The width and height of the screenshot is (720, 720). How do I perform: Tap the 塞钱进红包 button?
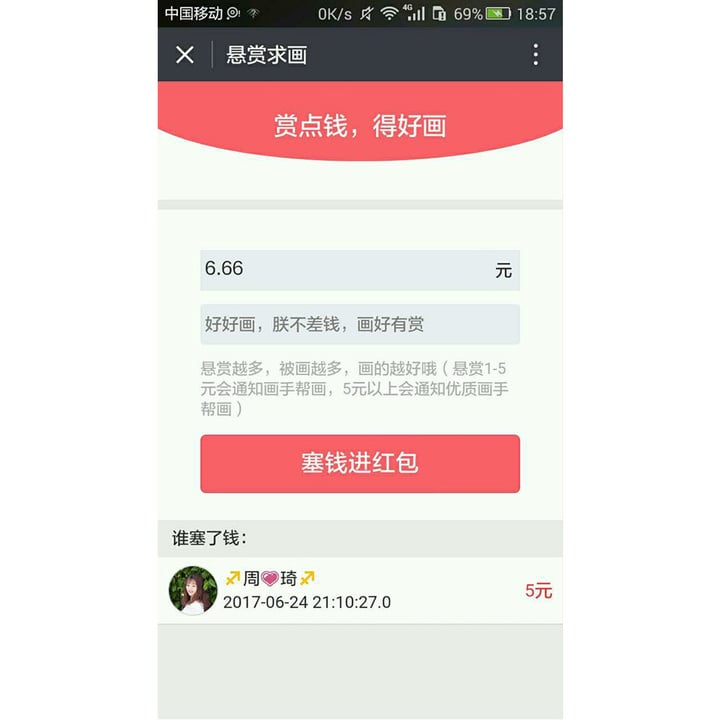359,464
